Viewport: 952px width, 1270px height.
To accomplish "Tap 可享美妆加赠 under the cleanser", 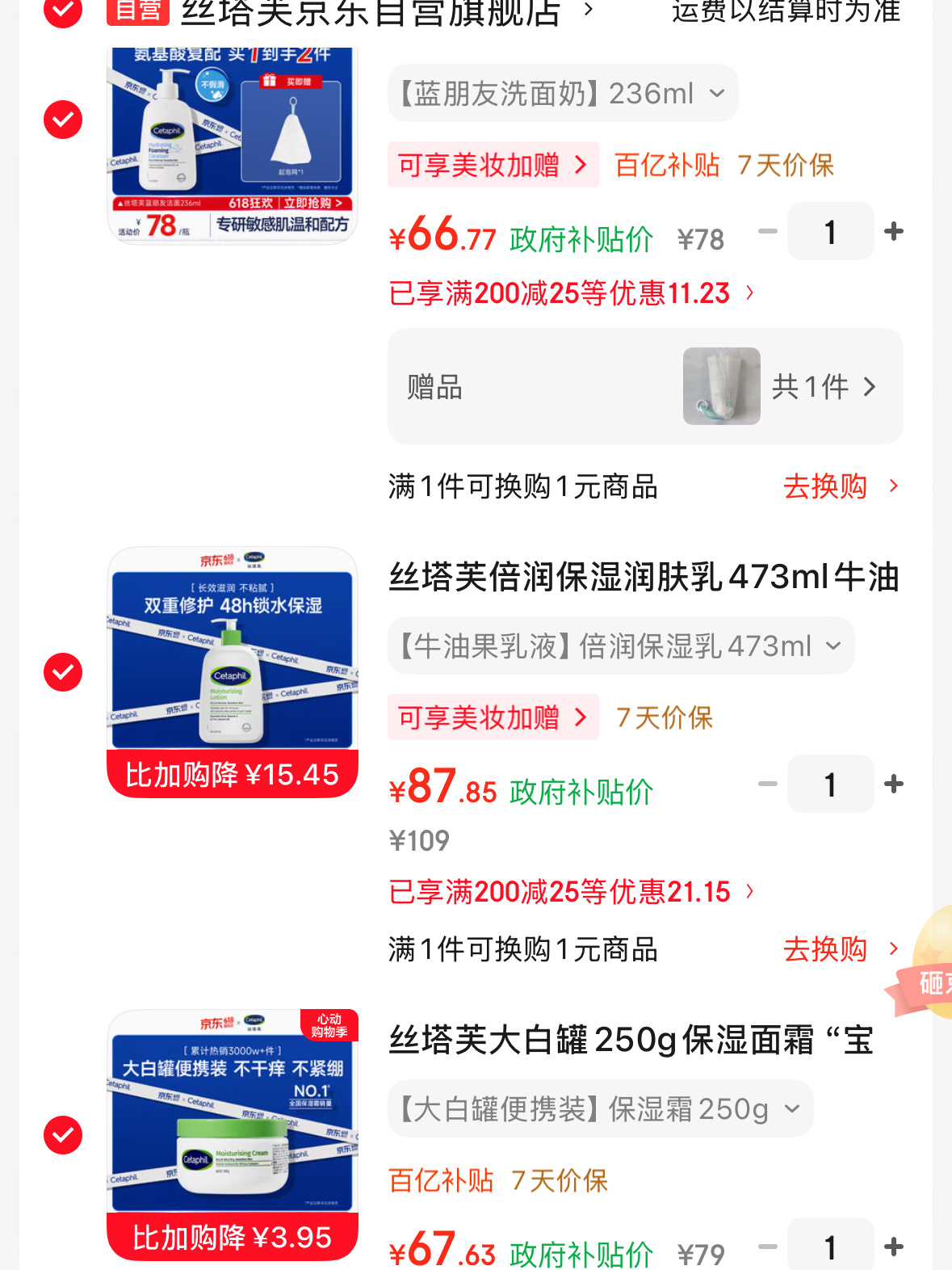I will click(493, 165).
